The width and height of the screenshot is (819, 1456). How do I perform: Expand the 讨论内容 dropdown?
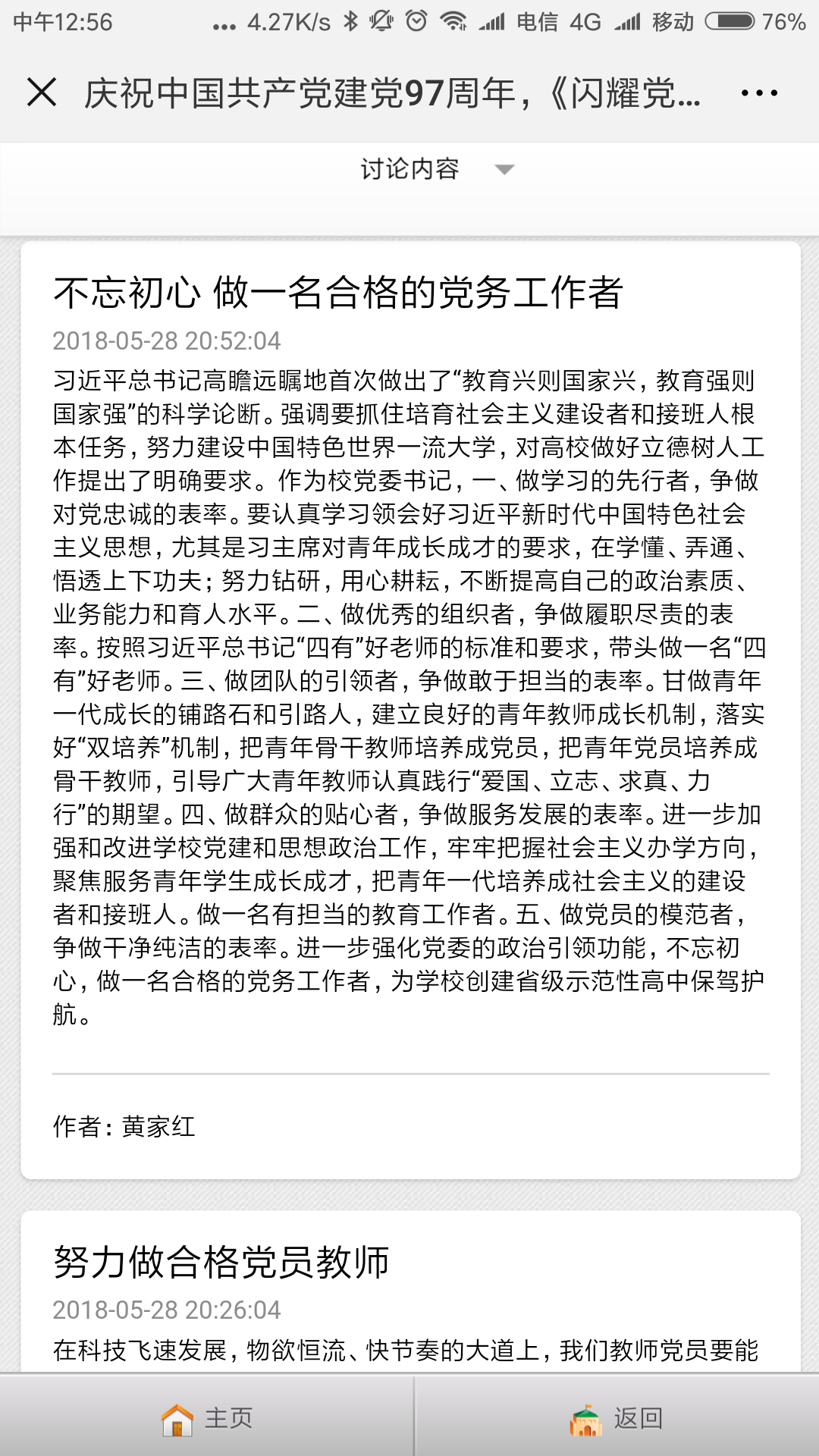pos(437,168)
